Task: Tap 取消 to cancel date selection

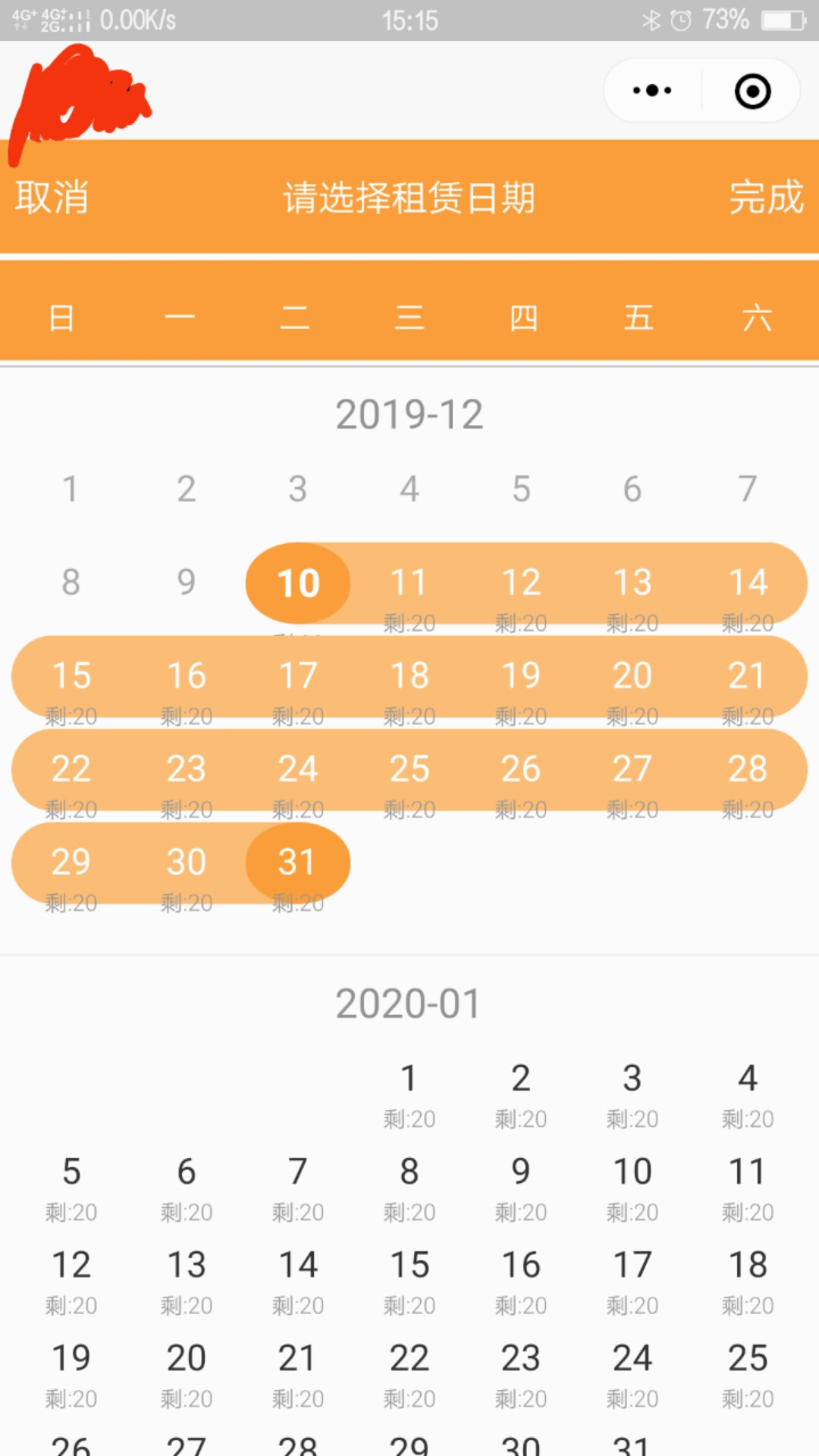Action: (x=52, y=198)
